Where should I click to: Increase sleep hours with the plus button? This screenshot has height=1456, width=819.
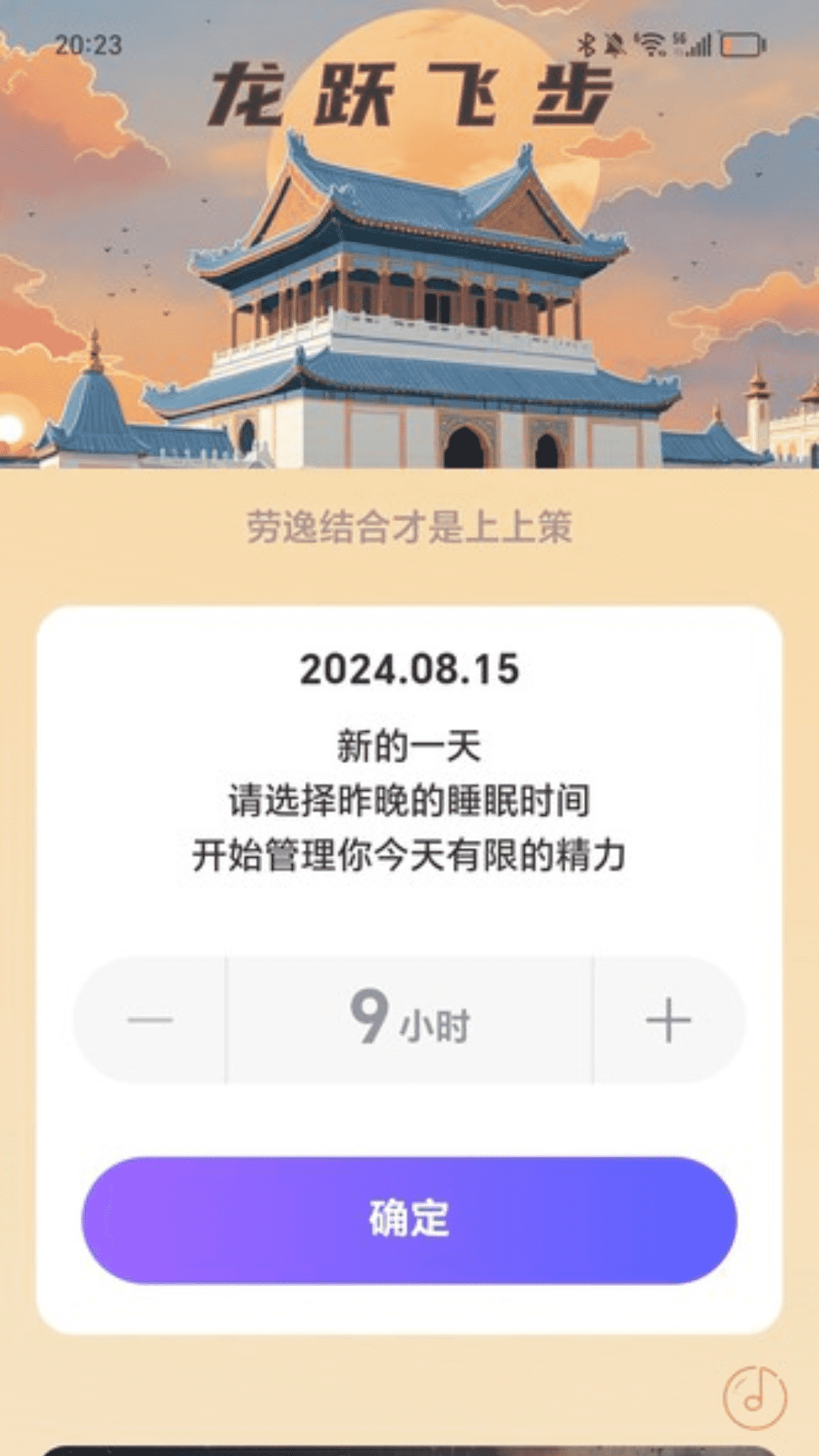click(x=668, y=1020)
